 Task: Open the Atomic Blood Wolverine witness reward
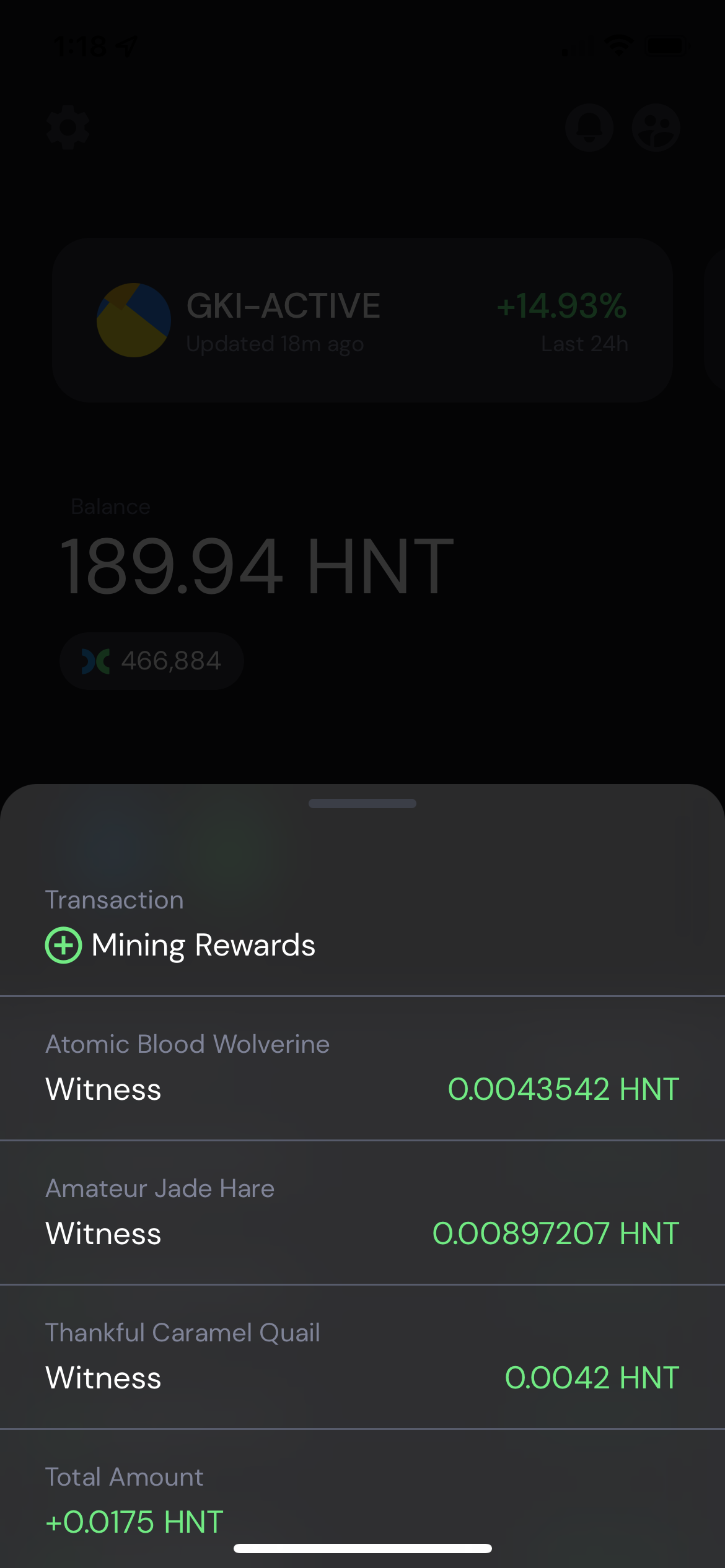362,1068
